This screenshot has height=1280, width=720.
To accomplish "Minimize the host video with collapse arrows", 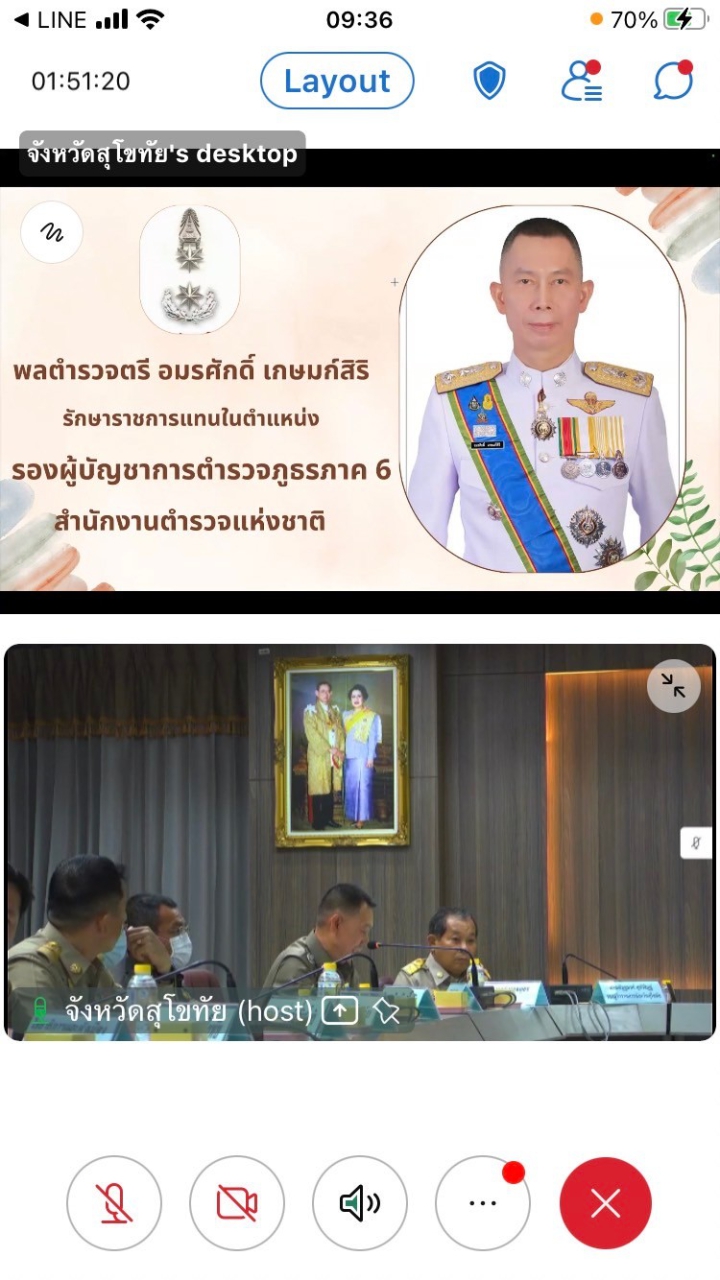I will point(673,685).
